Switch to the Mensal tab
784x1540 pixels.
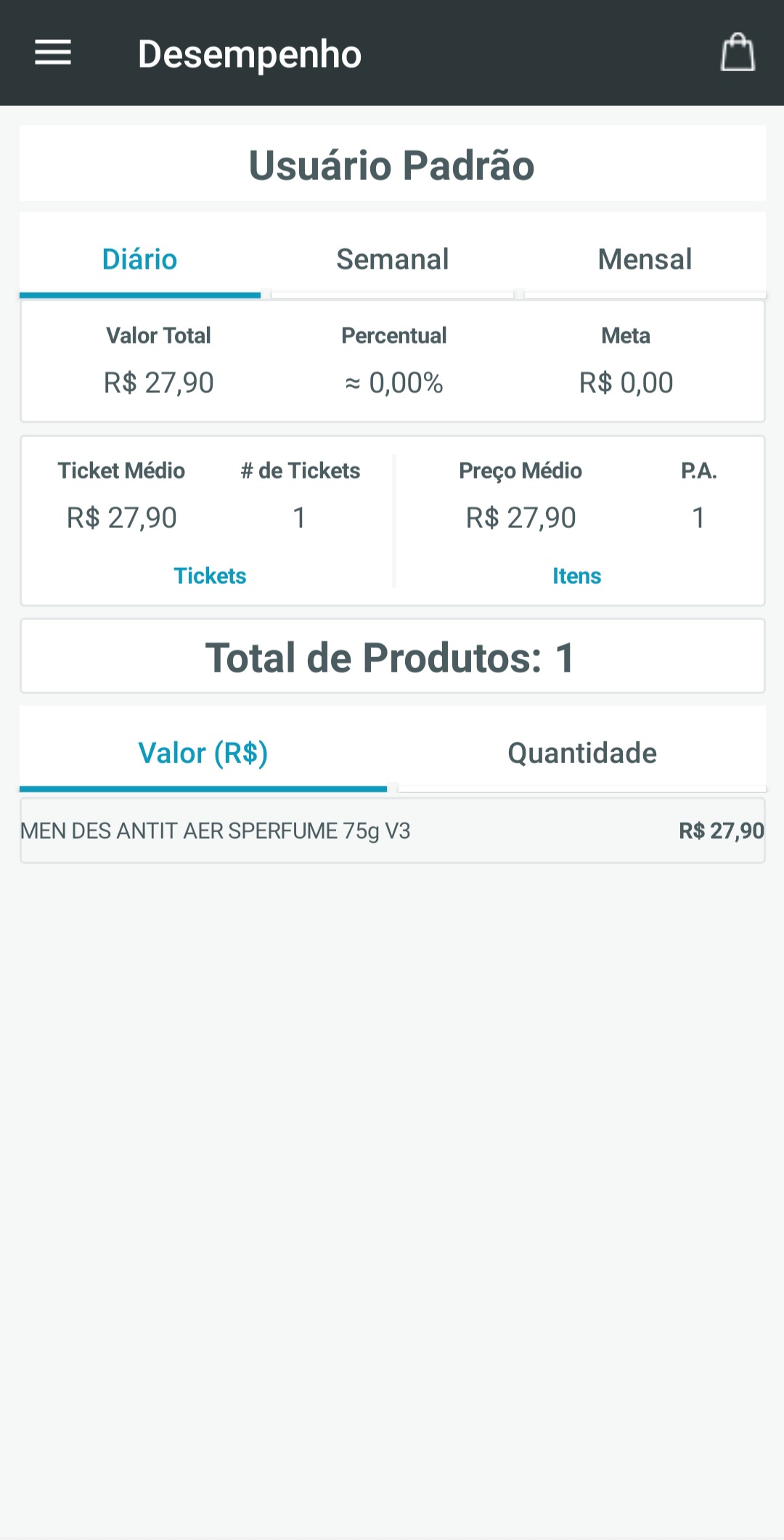click(x=645, y=259)
